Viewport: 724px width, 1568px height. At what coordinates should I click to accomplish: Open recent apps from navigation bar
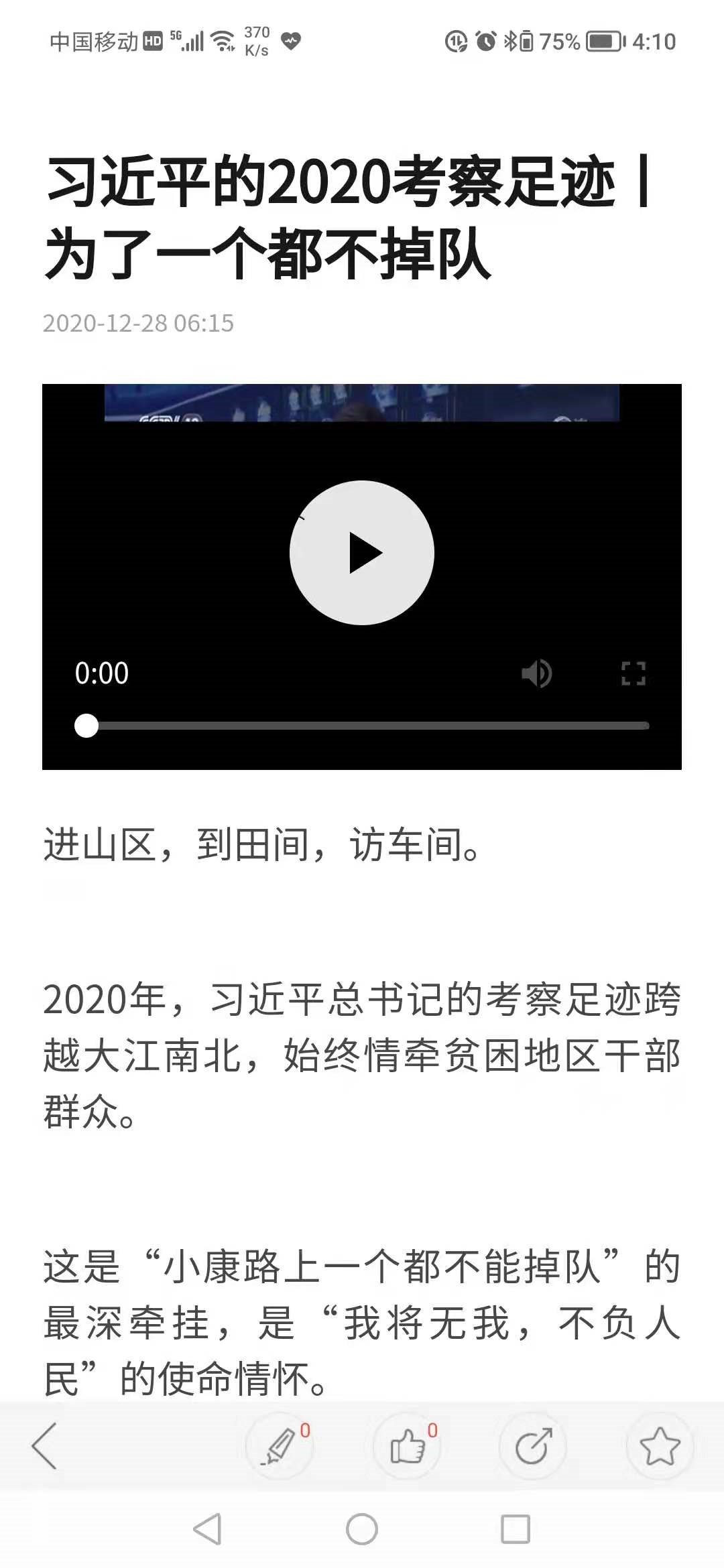516,1529
